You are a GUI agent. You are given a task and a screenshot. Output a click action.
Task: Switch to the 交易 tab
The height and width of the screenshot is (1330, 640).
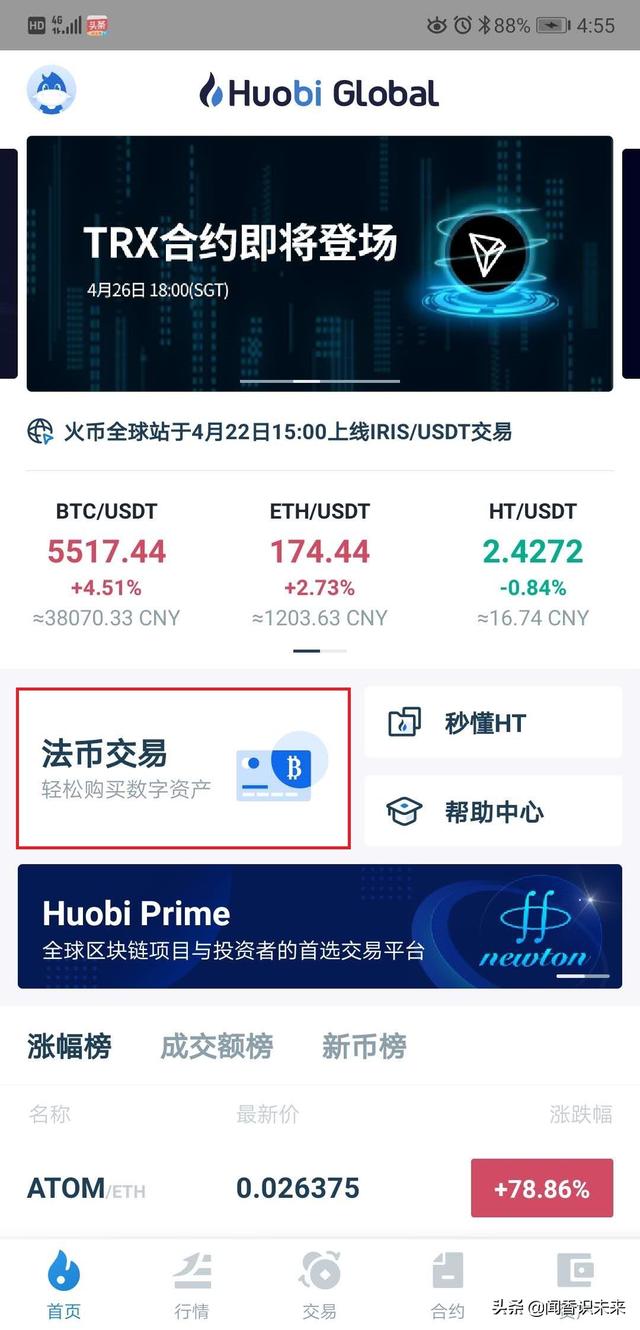point(320,1285)
